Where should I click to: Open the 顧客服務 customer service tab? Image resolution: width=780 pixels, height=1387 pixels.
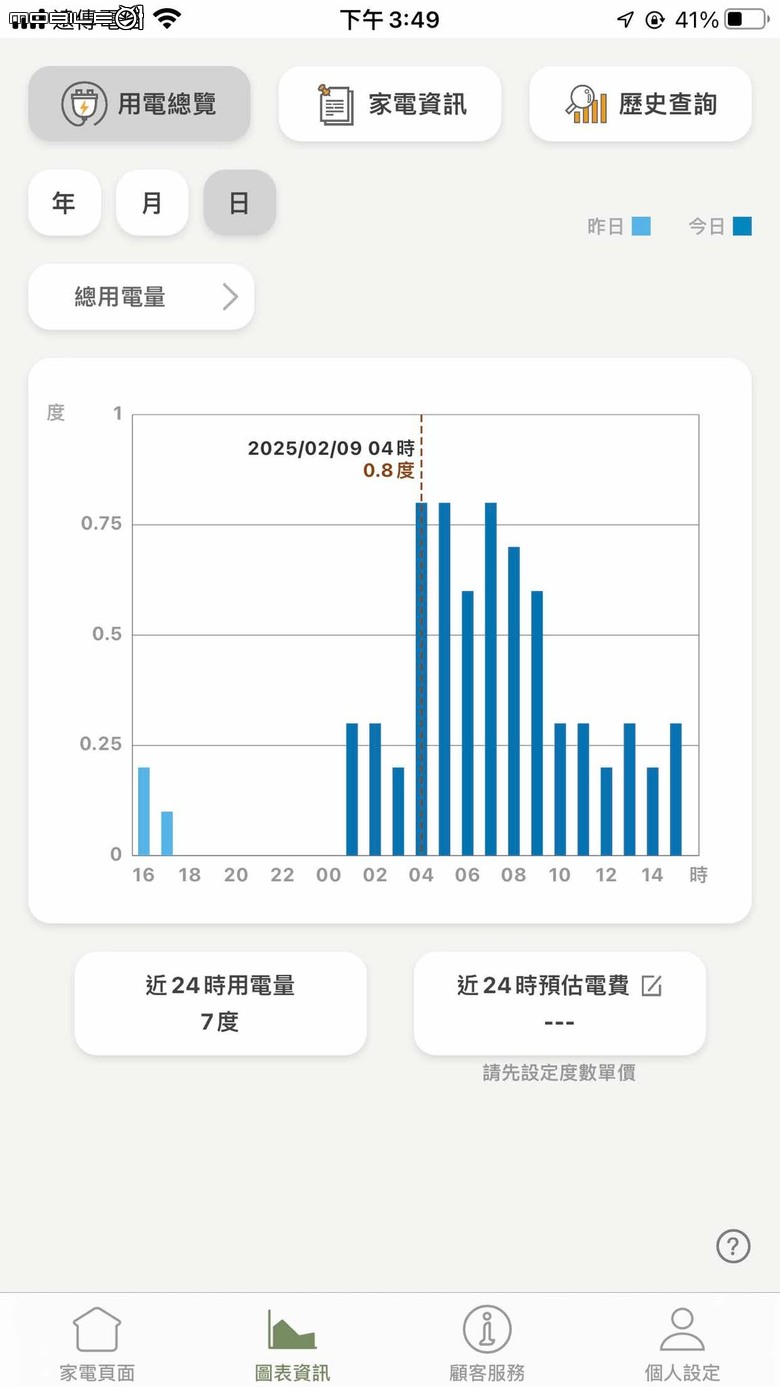coord(487,1343)
